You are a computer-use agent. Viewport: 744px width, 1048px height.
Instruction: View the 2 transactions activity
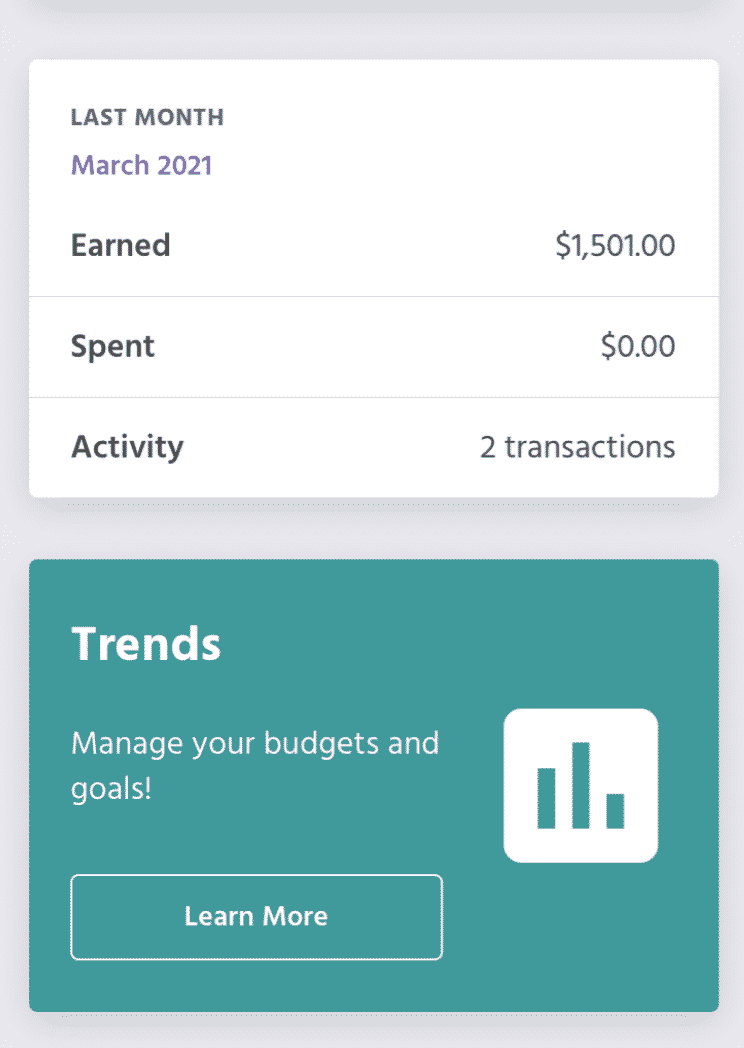[577, 447]
